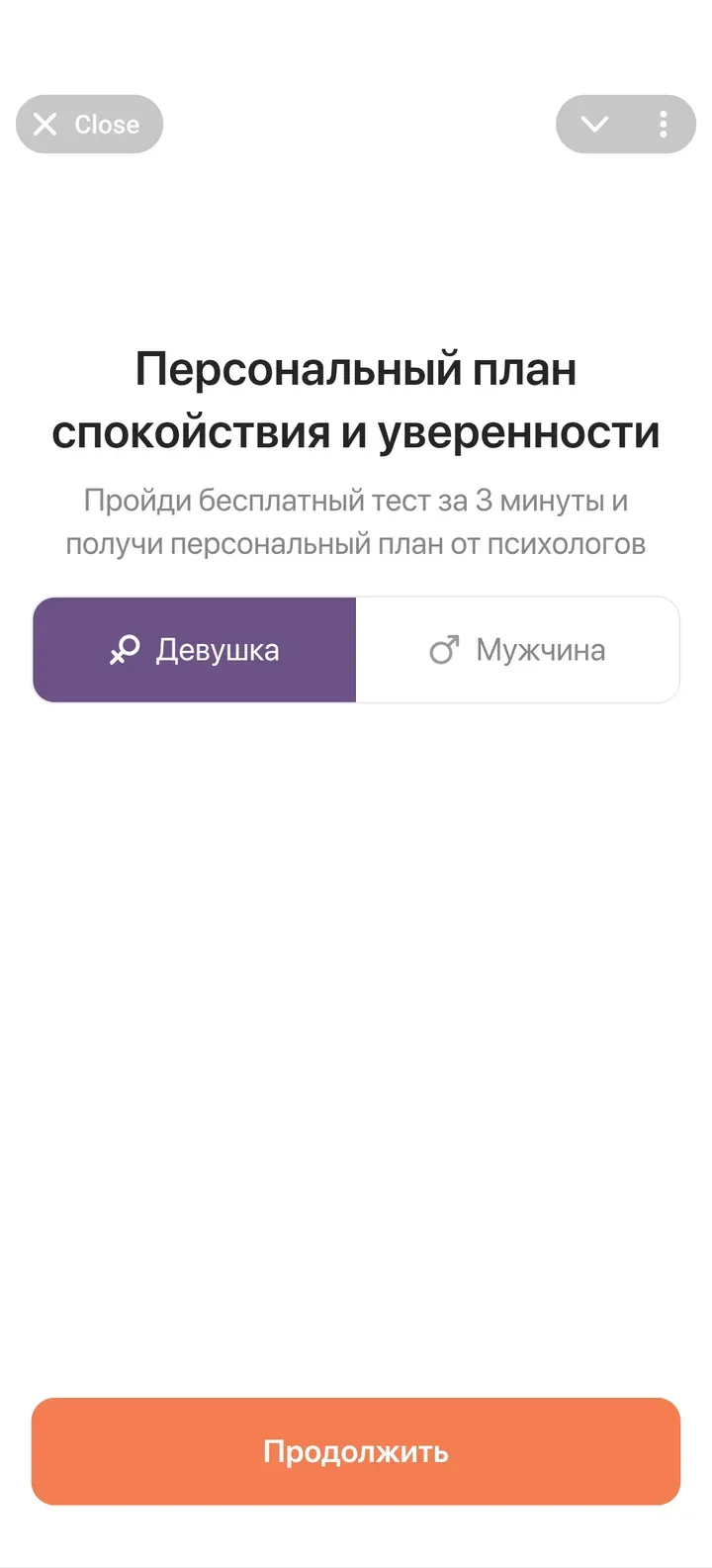Select the icon inside the Мужчина segment
The height and width of the screenshot is (1568, 712).
pyautogui.click(x=444, y=650)
